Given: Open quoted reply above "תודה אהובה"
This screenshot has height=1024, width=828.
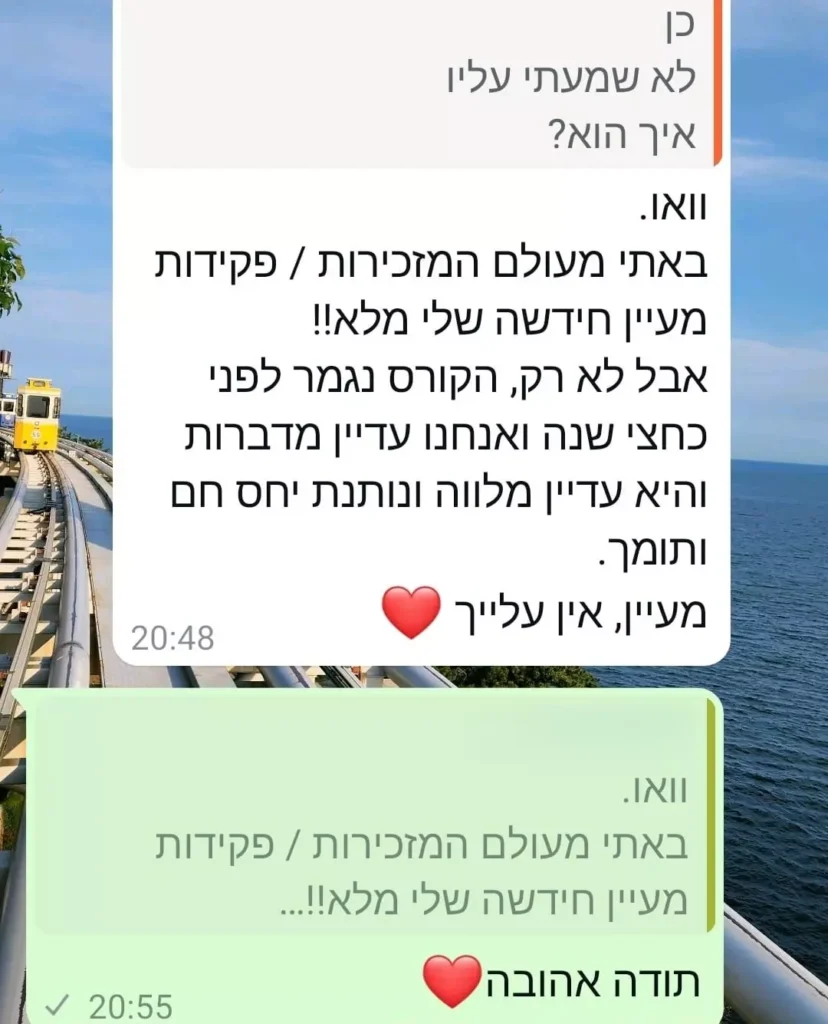Looking at the screenshot, I should (380, 815).
